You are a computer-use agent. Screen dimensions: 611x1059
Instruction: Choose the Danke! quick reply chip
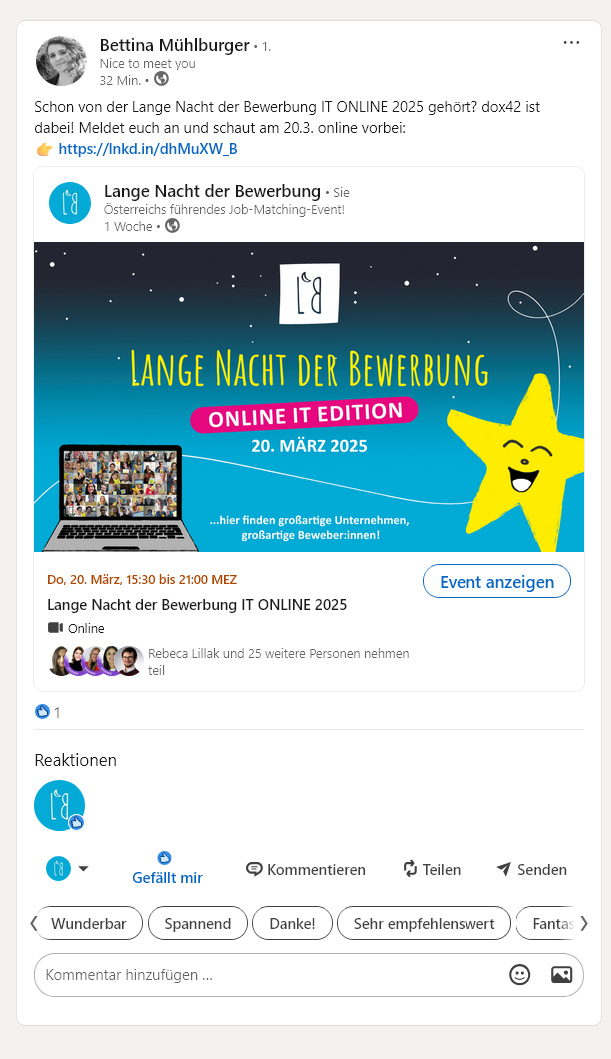pos(292,923)
